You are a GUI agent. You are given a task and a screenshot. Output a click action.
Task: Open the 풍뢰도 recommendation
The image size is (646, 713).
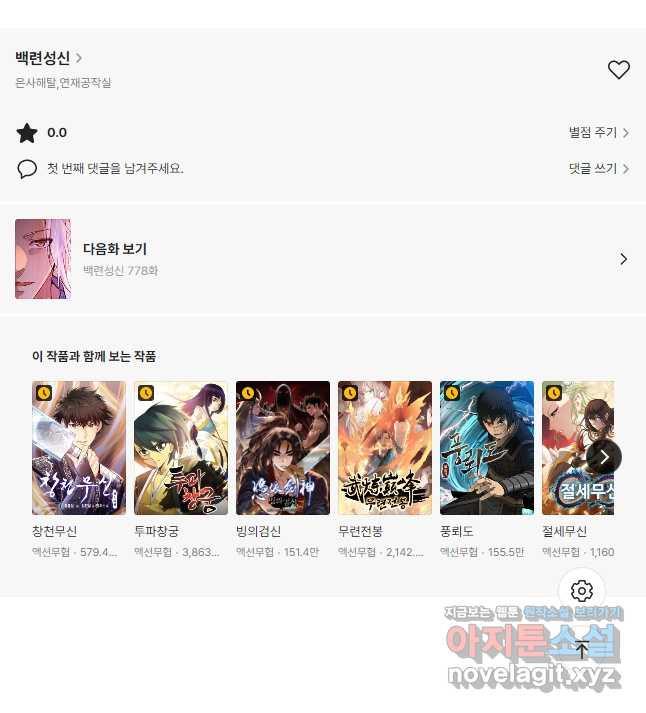pyautogui.click(x=487, y=448)
